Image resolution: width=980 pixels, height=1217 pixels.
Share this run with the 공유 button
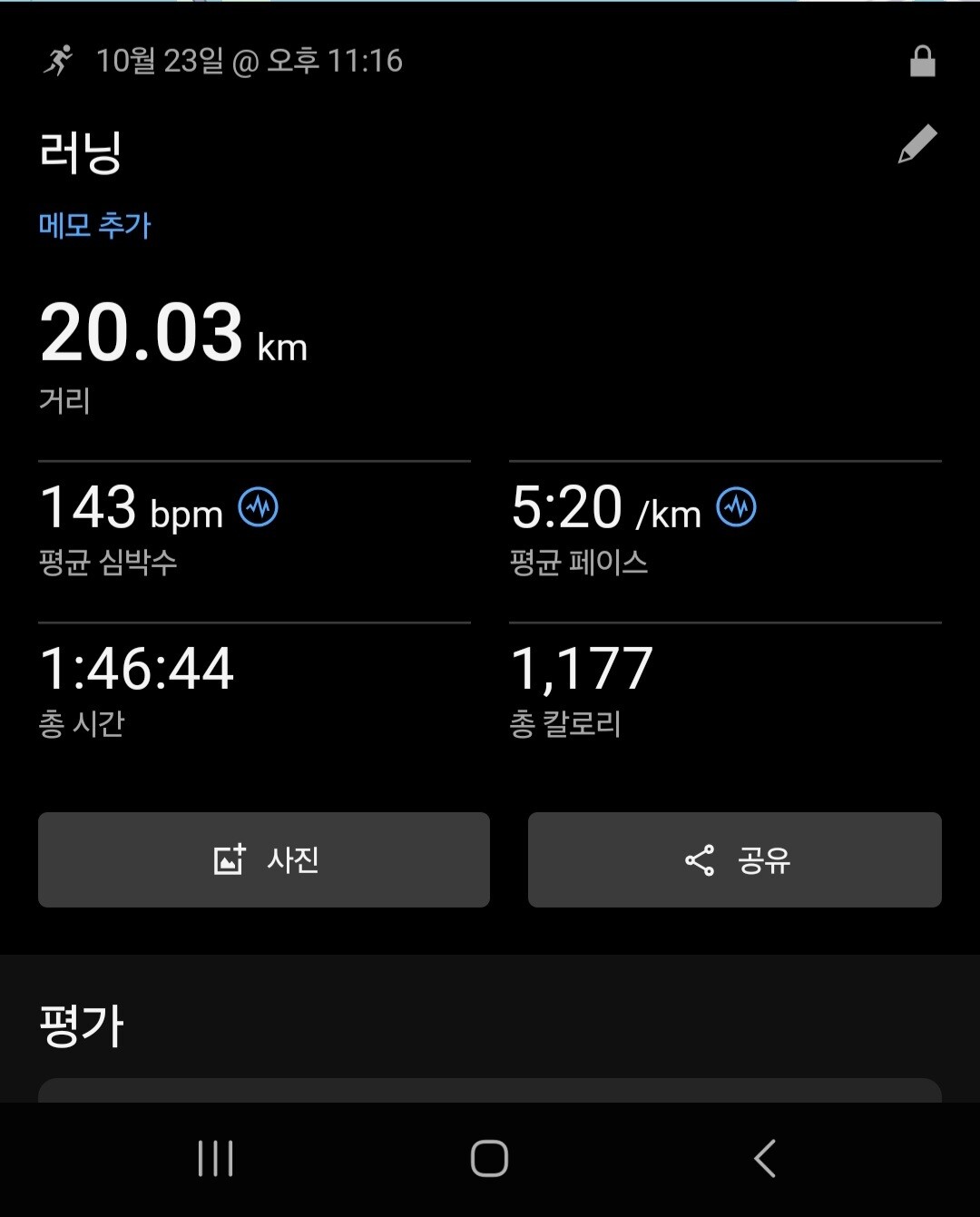pos(734,859)
